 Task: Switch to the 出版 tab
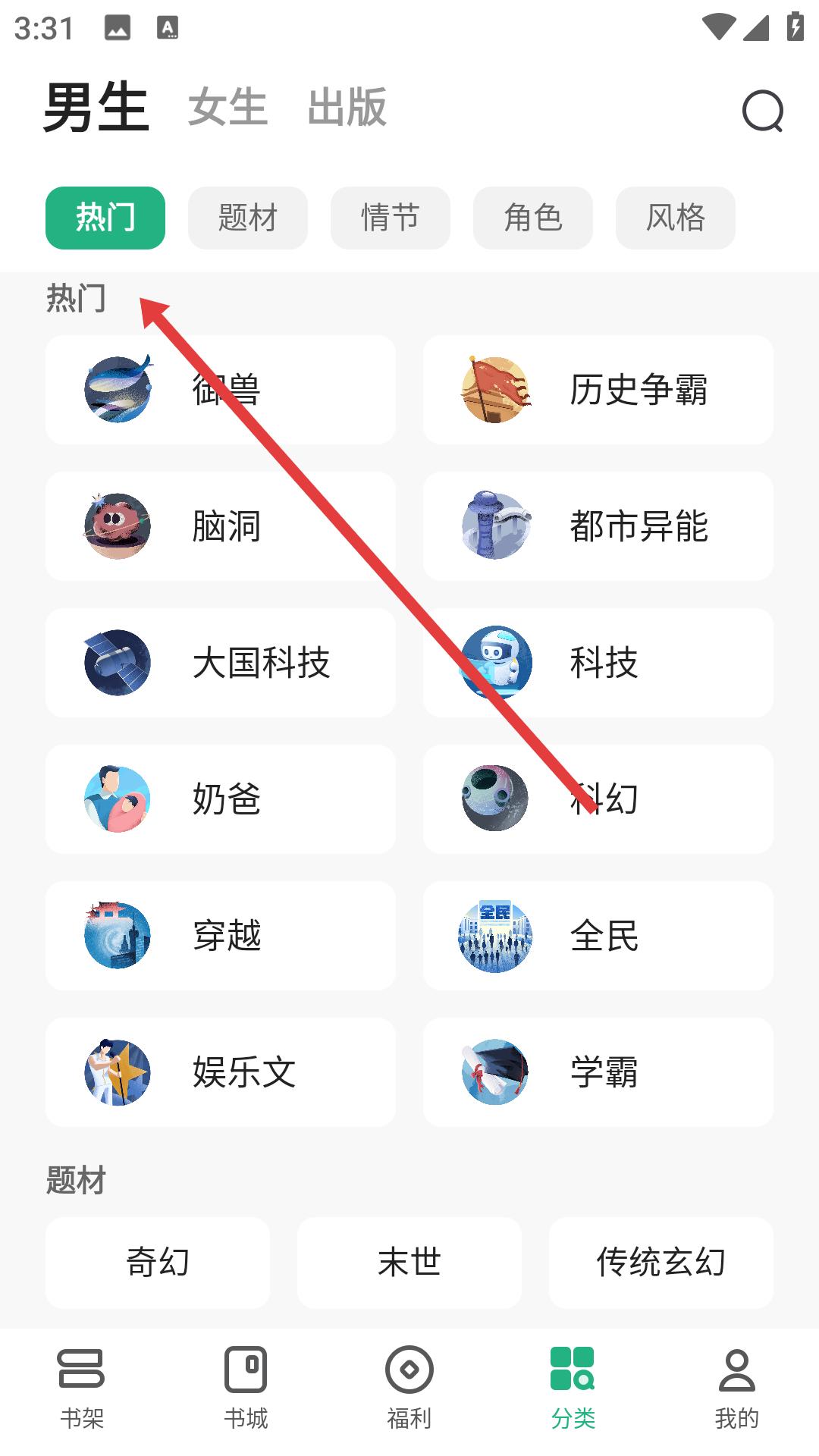347,107
